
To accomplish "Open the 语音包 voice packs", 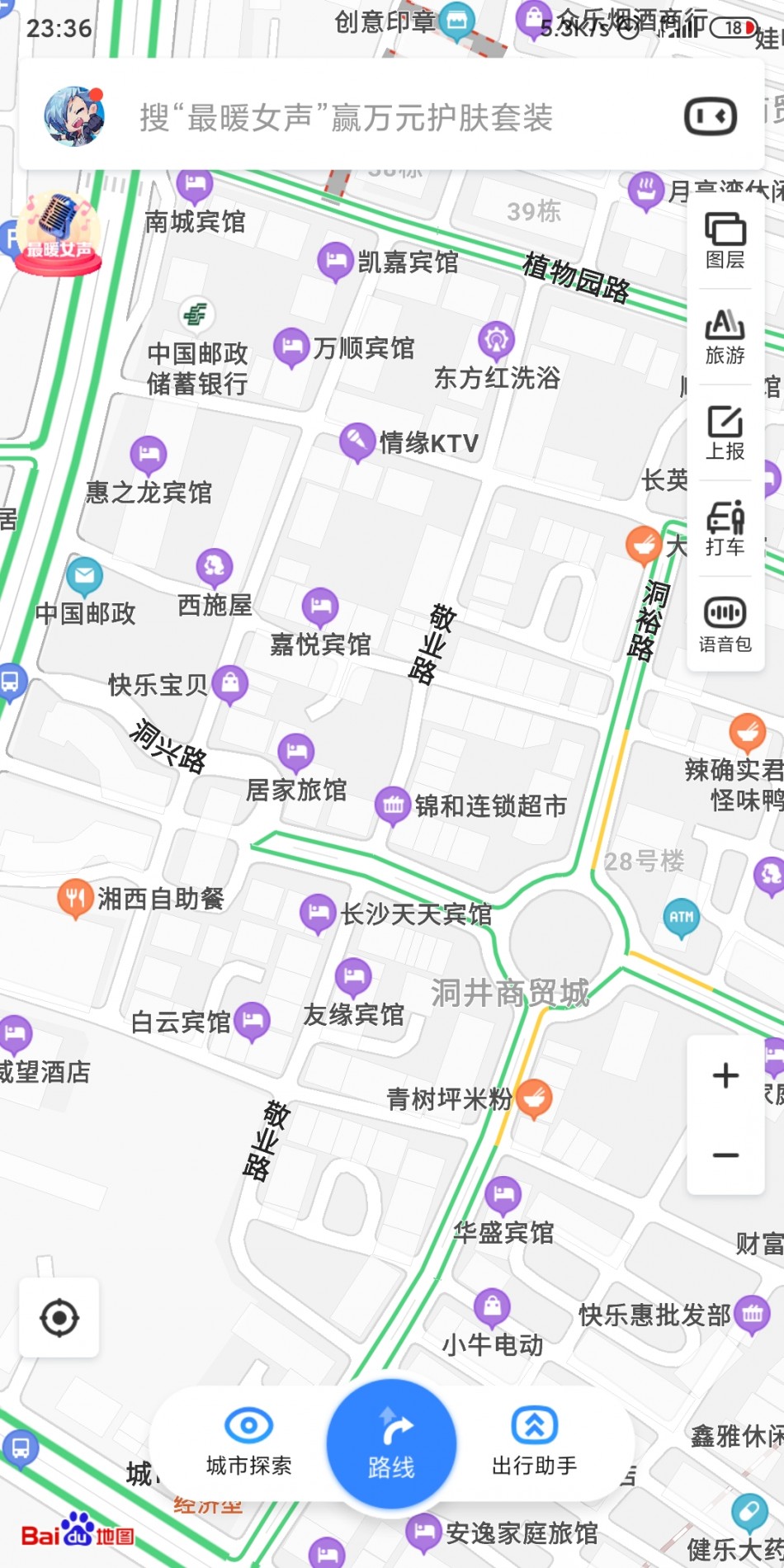I will tap(725, 624).
